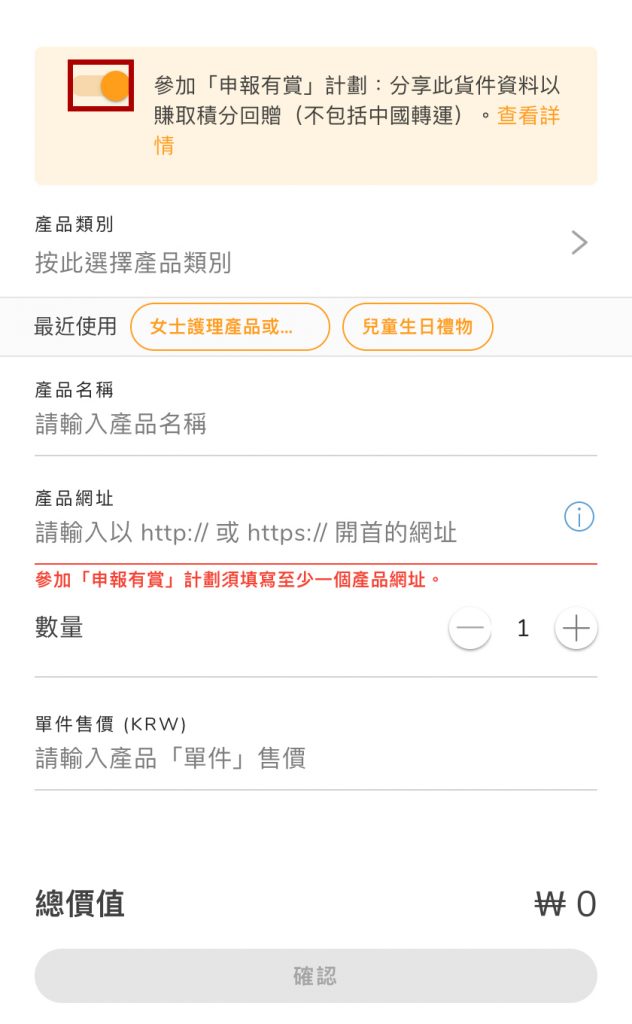
Task: Open the 產品網址 info icon
Action: point(579,517)
